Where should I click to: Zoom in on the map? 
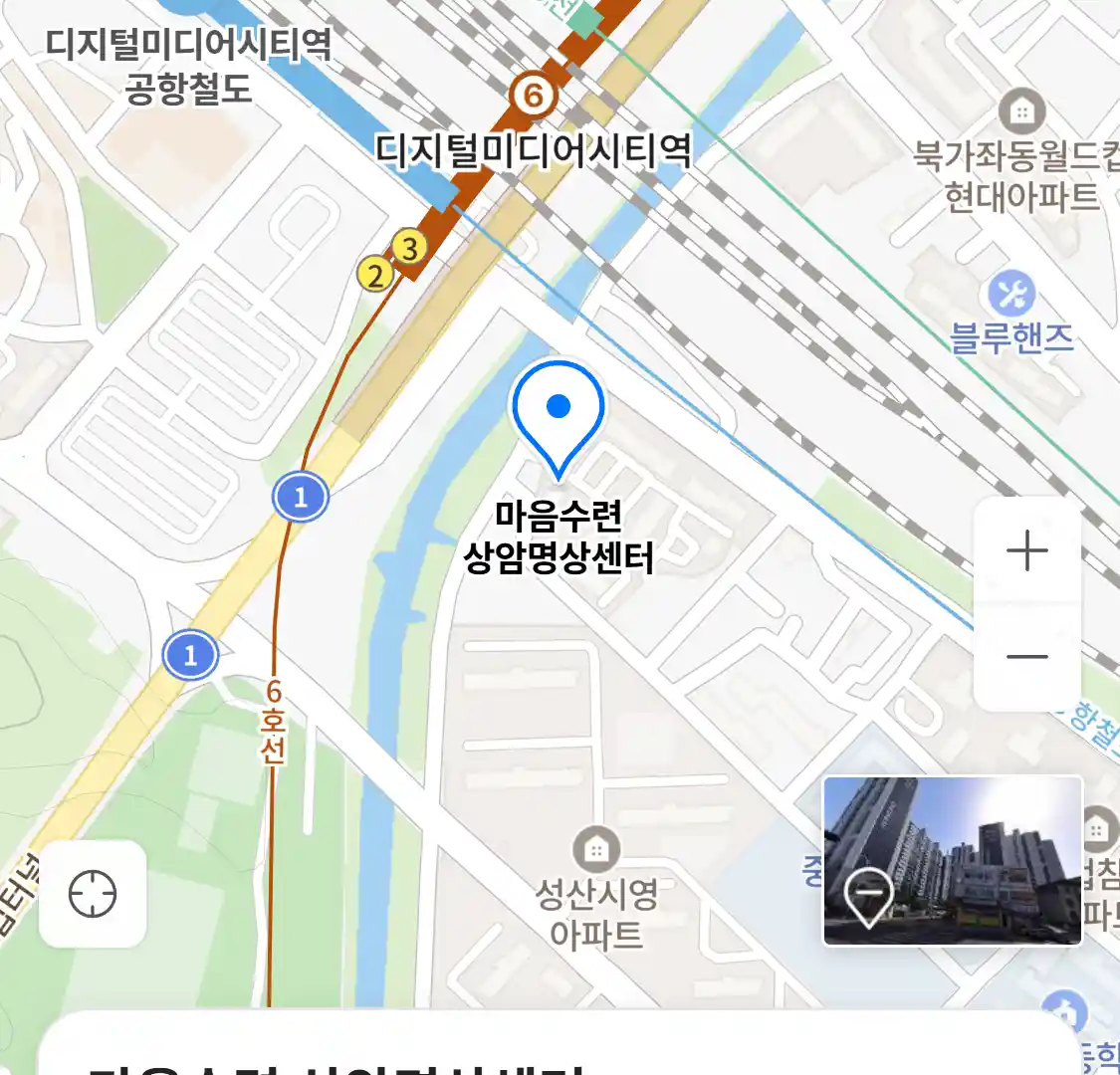[1026, 550]
